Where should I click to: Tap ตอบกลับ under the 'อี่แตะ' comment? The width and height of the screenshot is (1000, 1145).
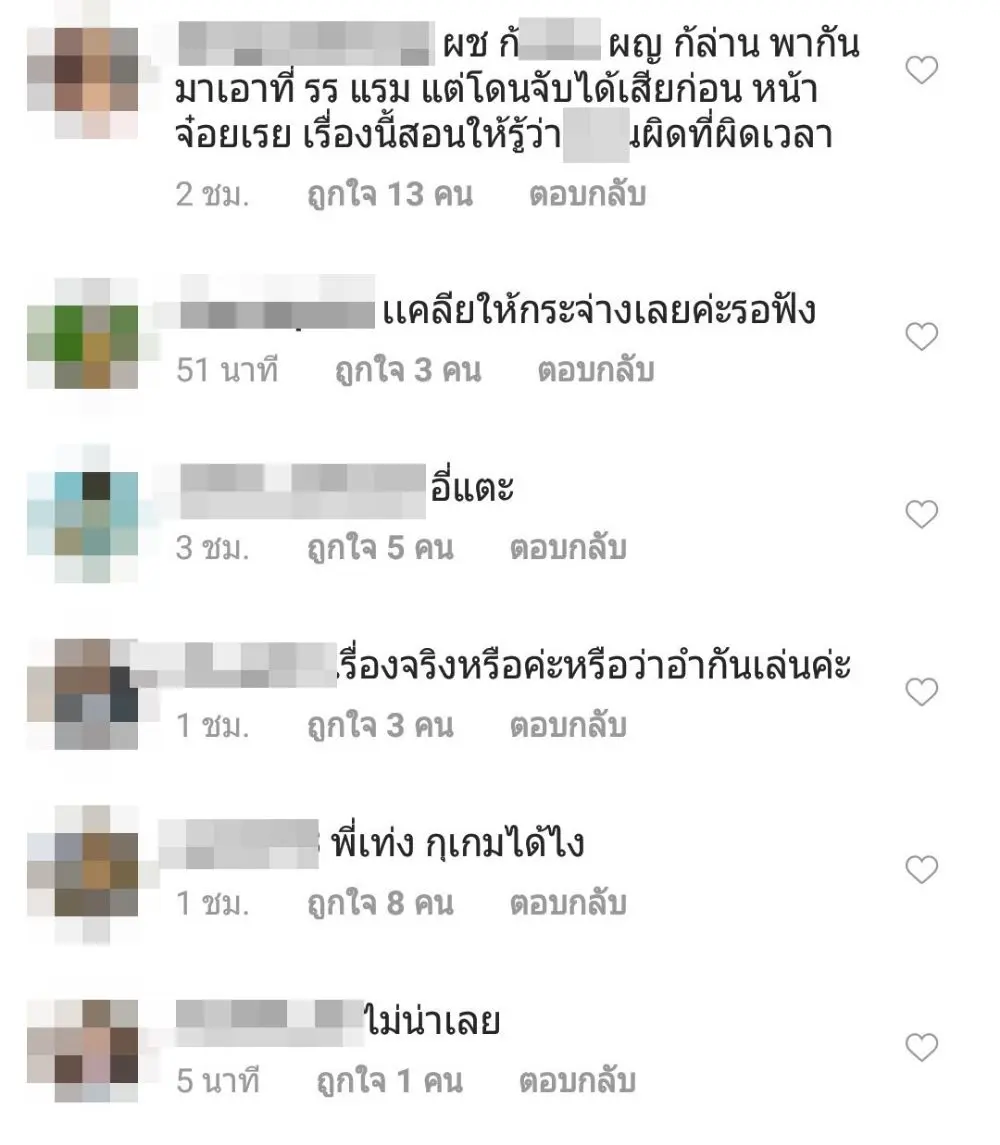click(x=568, y=548)
